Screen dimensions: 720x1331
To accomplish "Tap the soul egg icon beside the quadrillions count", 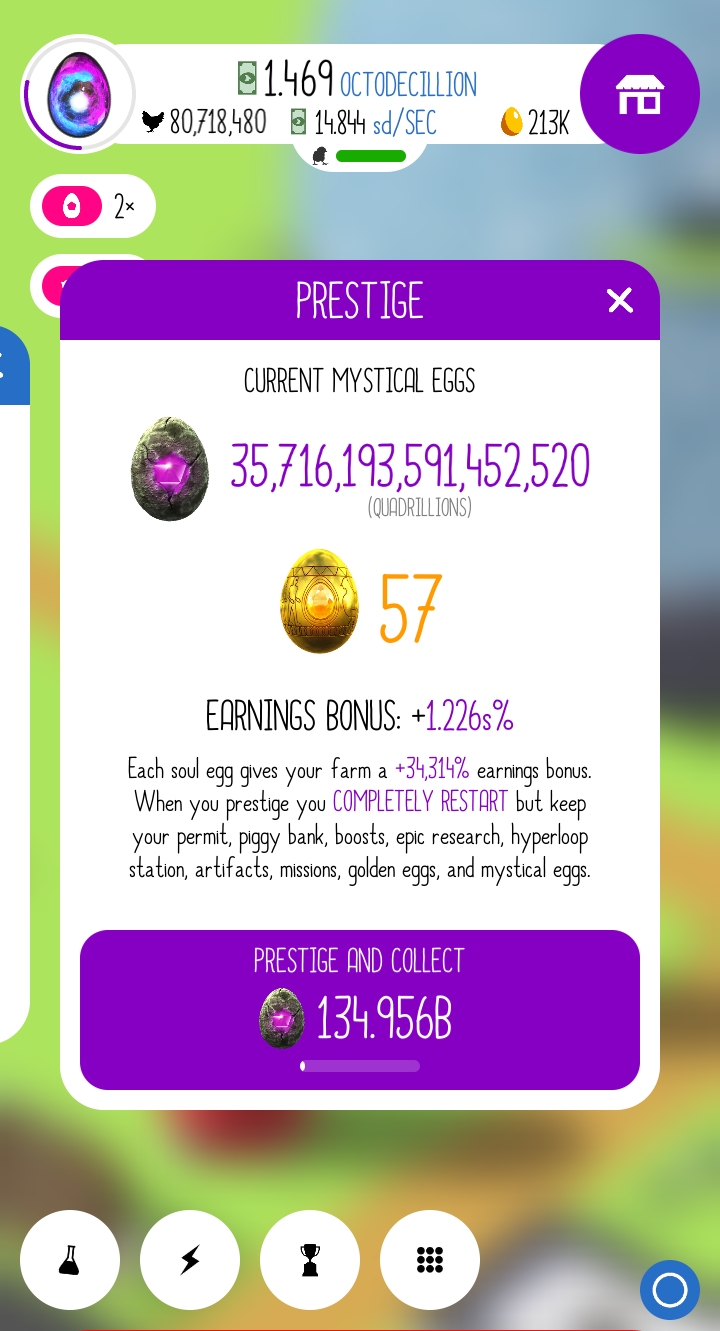I will [x=168, y=470].
